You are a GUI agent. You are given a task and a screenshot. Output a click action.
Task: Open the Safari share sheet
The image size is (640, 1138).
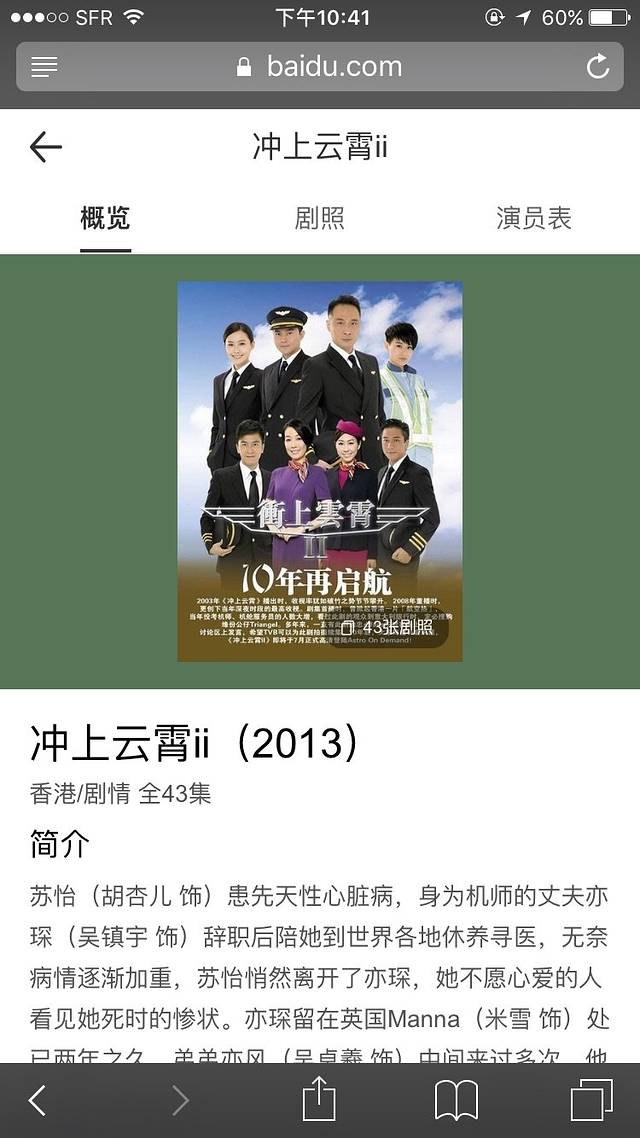pos(319,1101)
